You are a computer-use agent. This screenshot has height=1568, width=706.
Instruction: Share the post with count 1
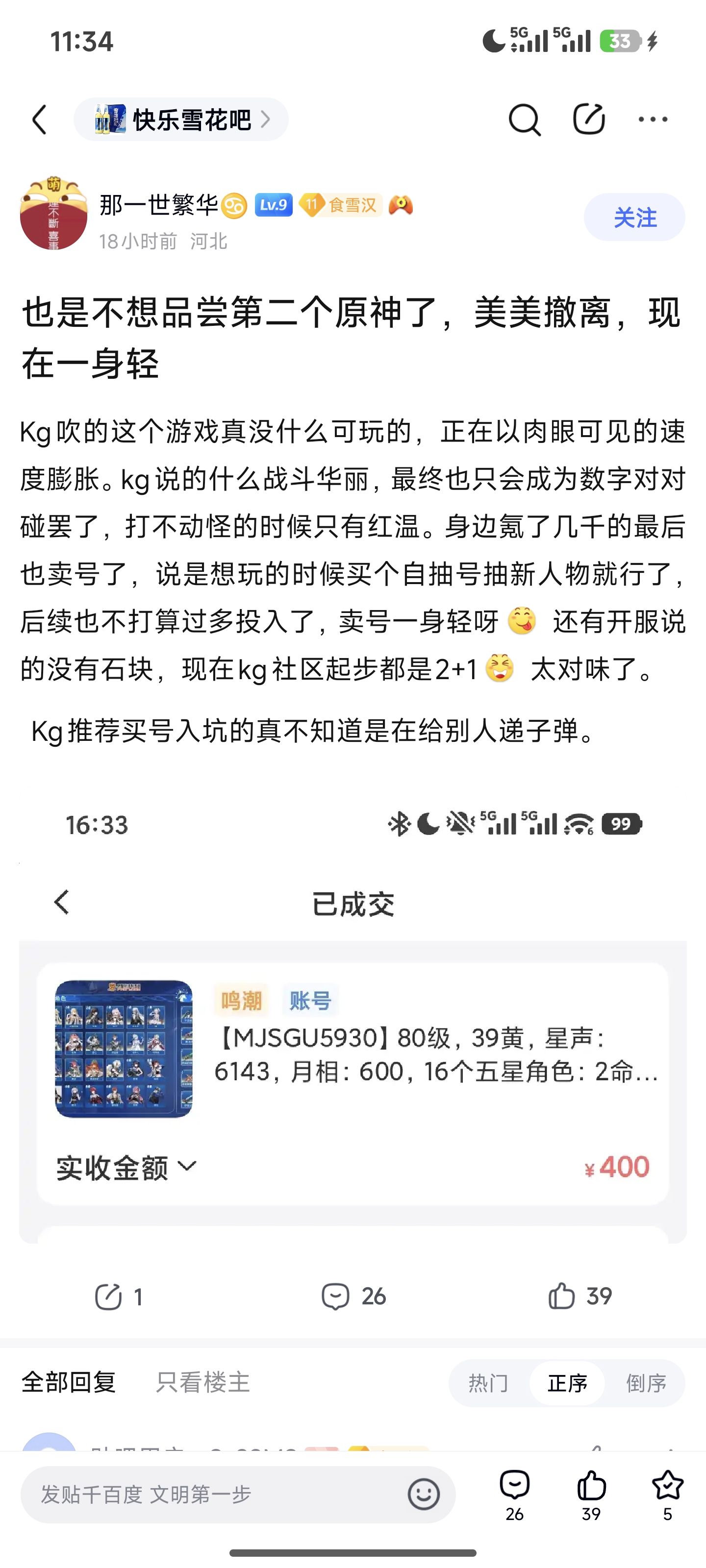pyautogui.click(x=119, y=1297)
